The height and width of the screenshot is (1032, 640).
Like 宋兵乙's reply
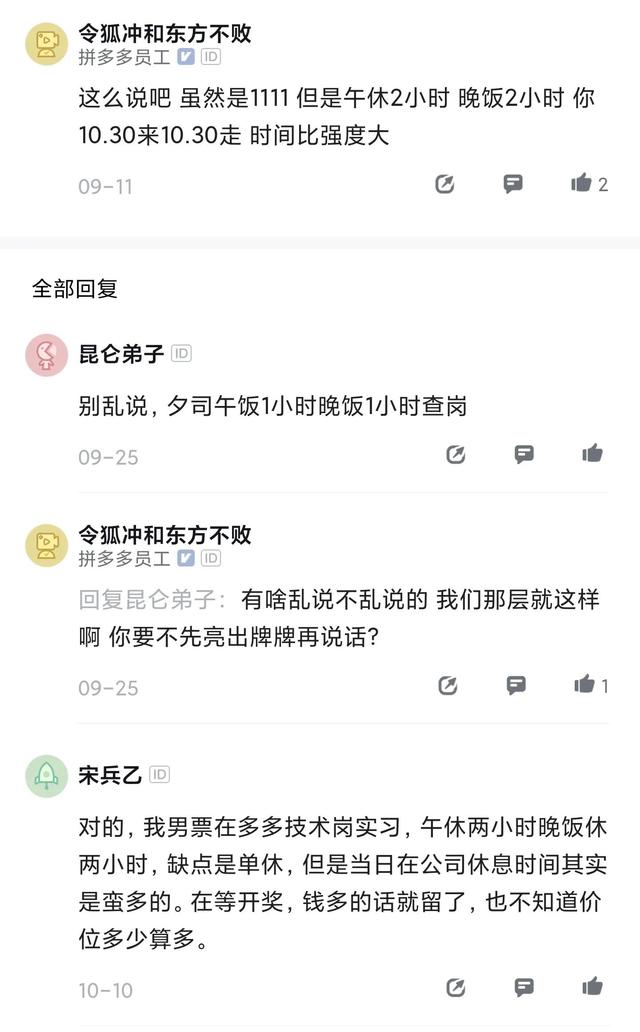click(592, 987)
